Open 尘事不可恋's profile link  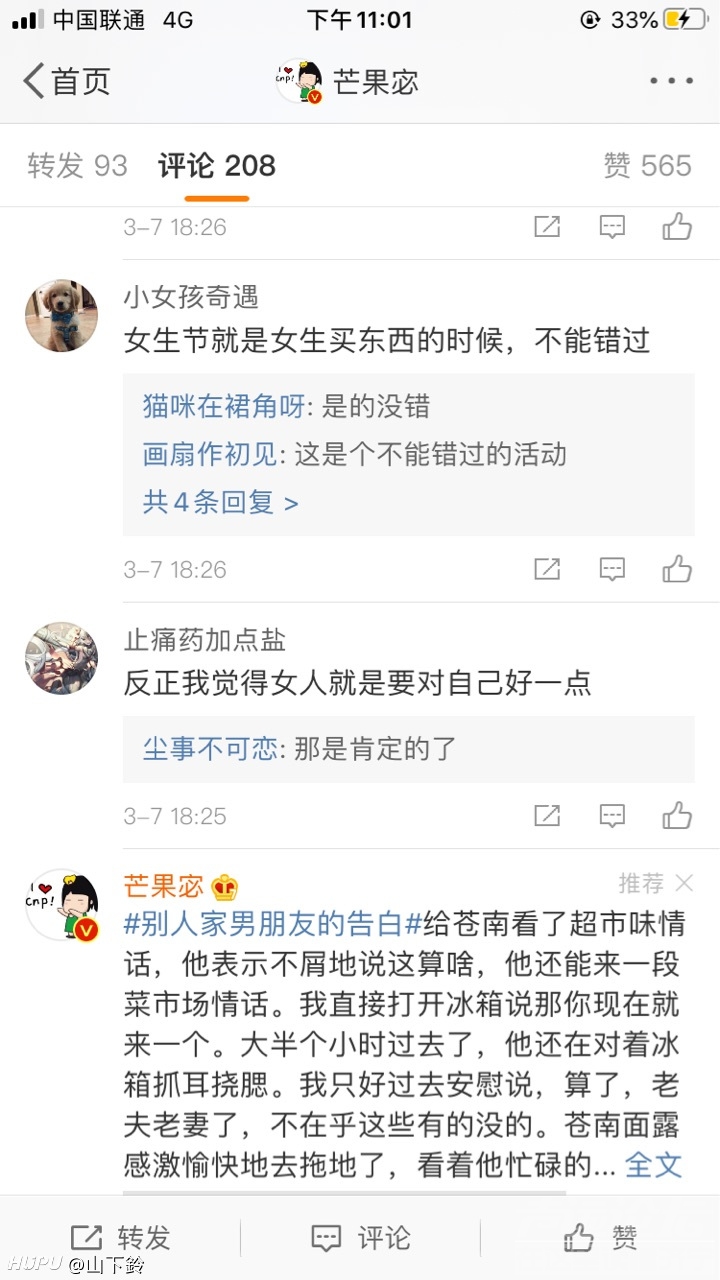tap(210, 749)
